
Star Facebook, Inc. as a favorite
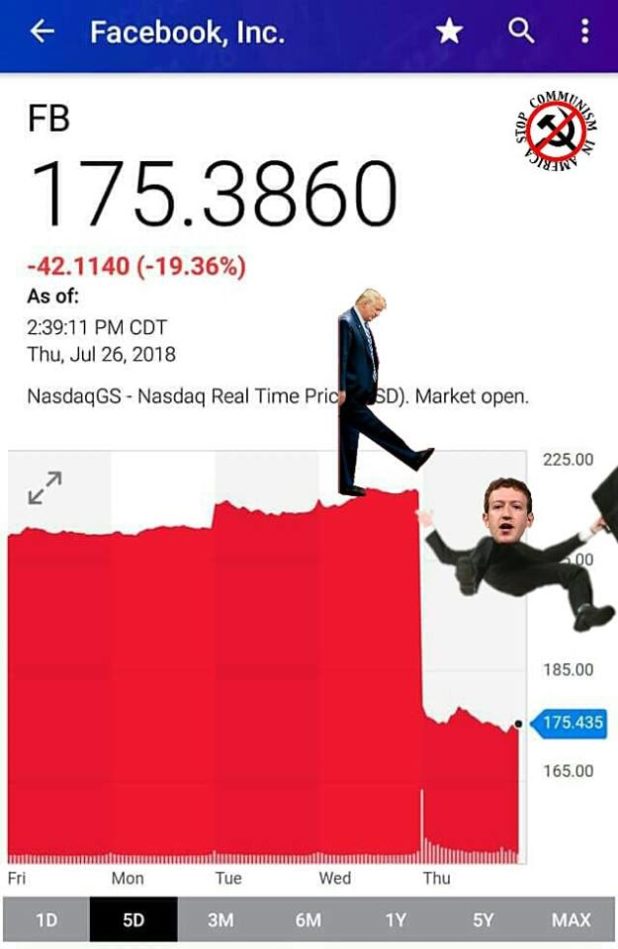pos(450,32)
